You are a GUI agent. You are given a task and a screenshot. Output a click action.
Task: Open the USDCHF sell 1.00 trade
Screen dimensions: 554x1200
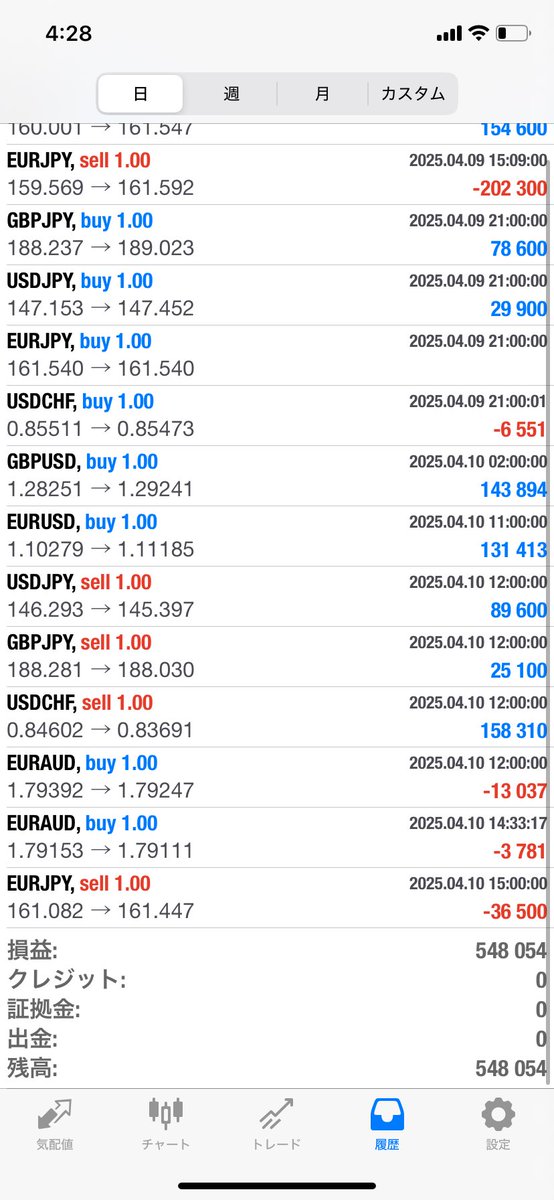tap(277, 717)
